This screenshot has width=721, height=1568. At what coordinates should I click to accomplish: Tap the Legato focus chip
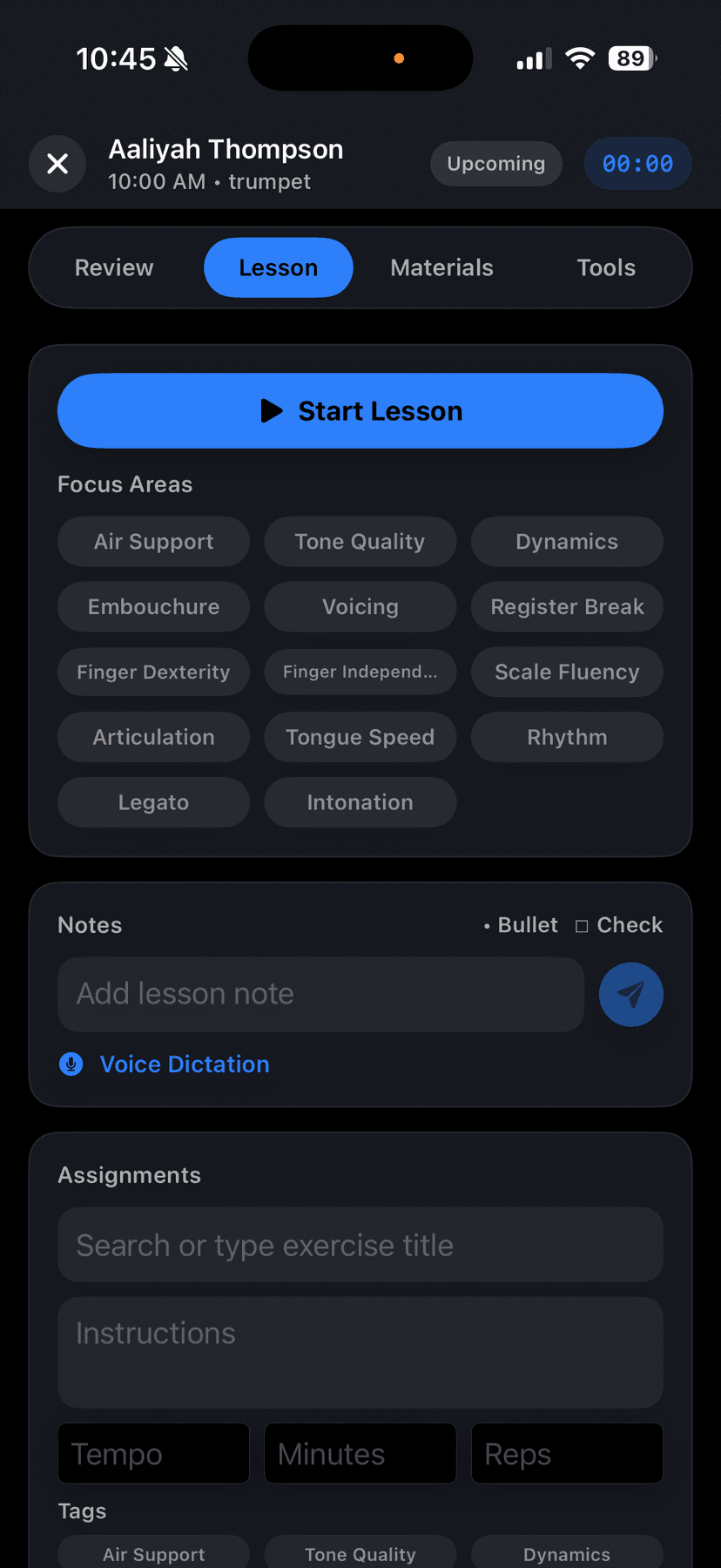point(153,802)
